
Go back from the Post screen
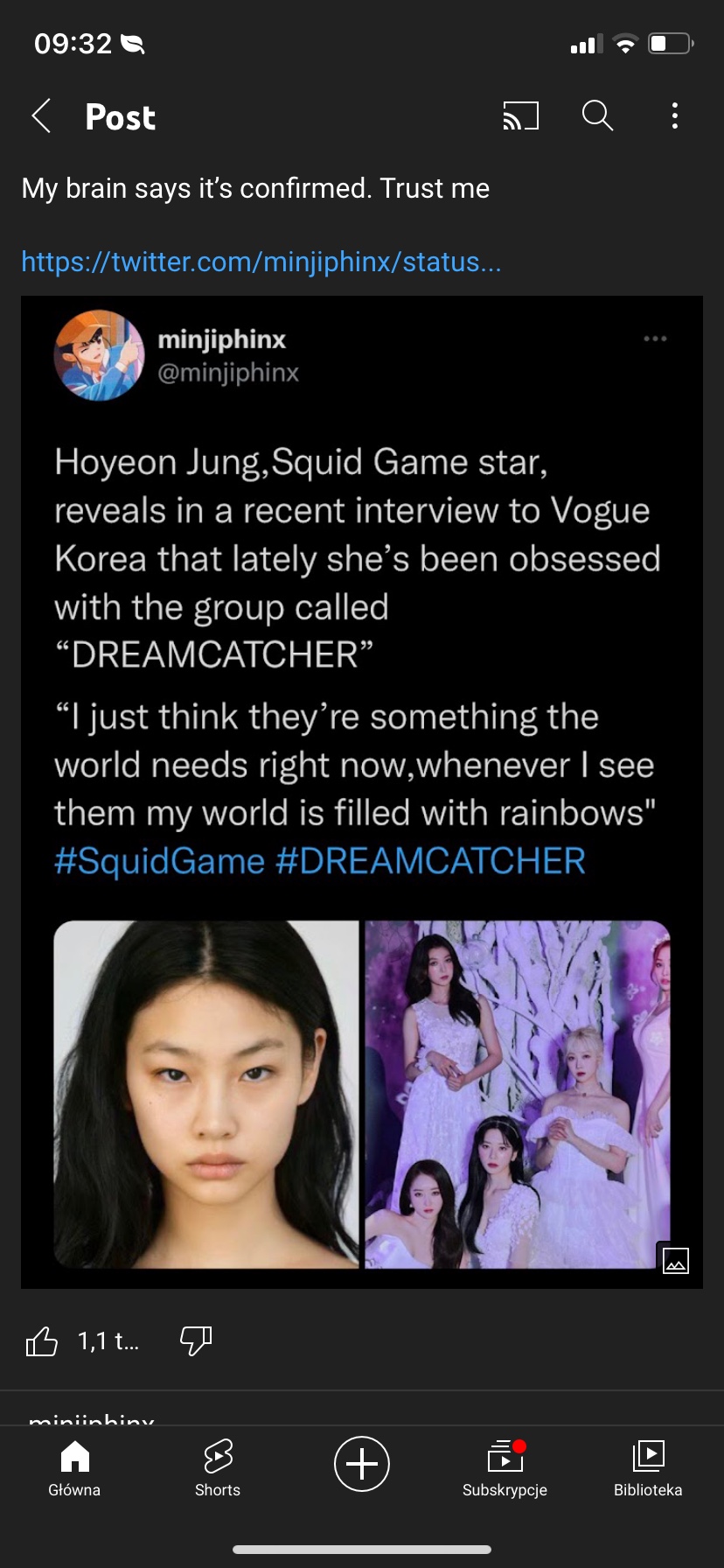[41, 115]
